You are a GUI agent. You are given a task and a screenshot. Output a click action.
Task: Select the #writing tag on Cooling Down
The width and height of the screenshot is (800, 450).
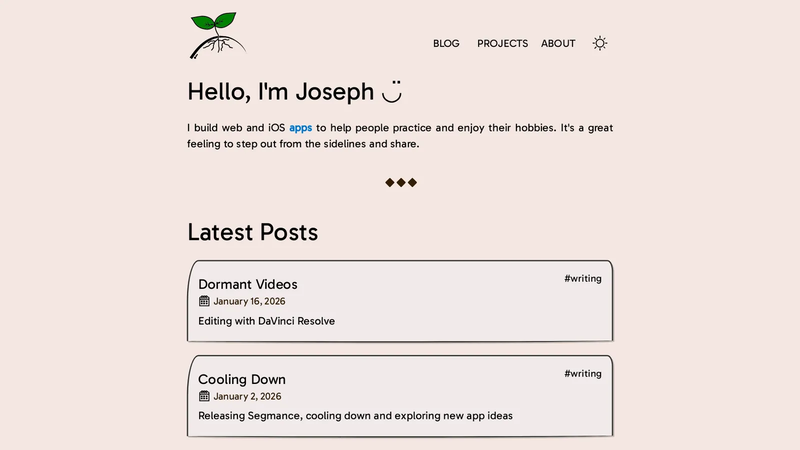(x=583, y=373)
